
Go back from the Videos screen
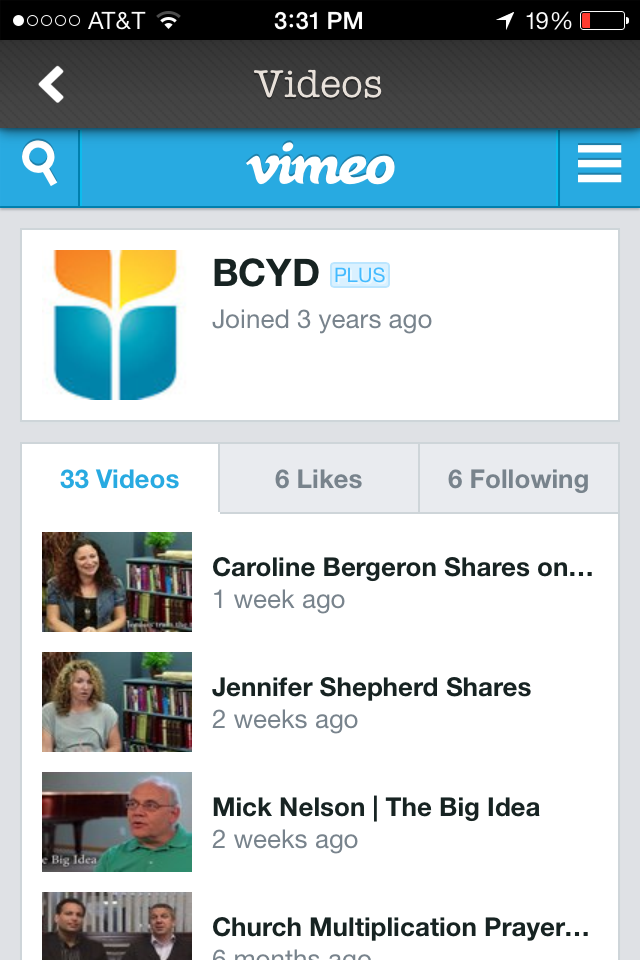(52, 85)
